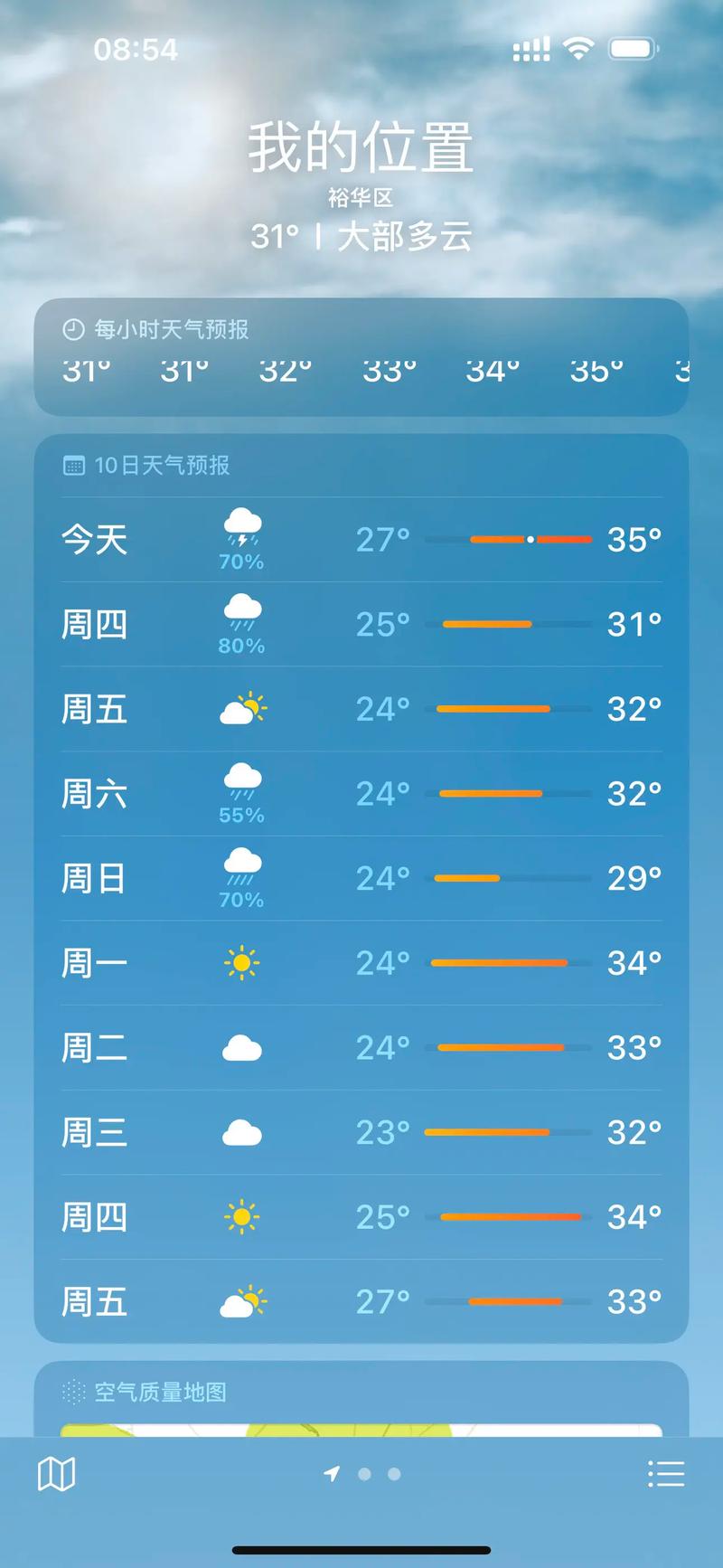Tap the 35° high temperature for 今天
Image resolution: width=723 pixels, height=1568 pixels.
(x=633, y=539)
